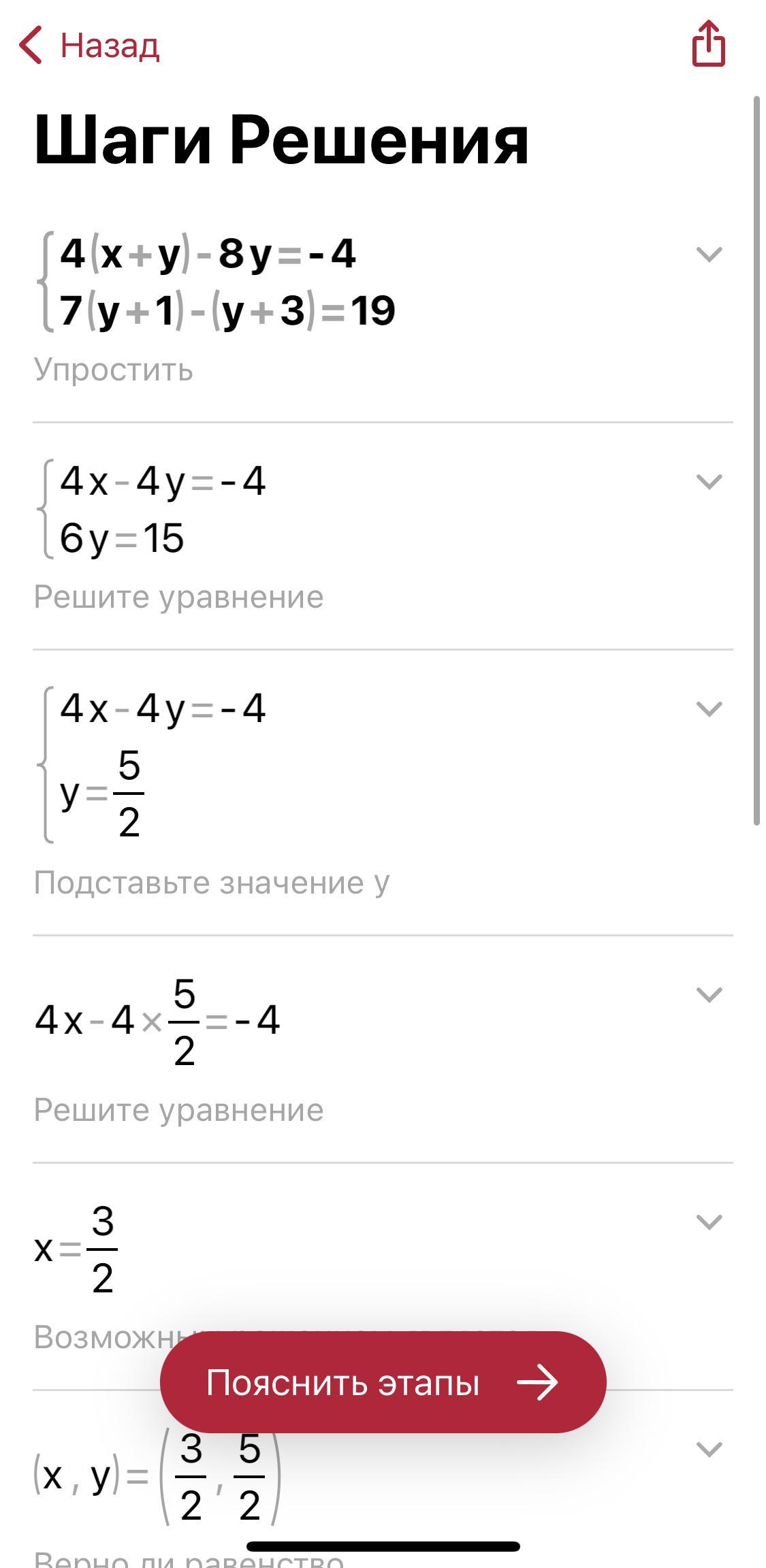This screenshot has width=766, height=1568.
Task: Tap the Пояснить этапы button
Action: click(383, 1383)
